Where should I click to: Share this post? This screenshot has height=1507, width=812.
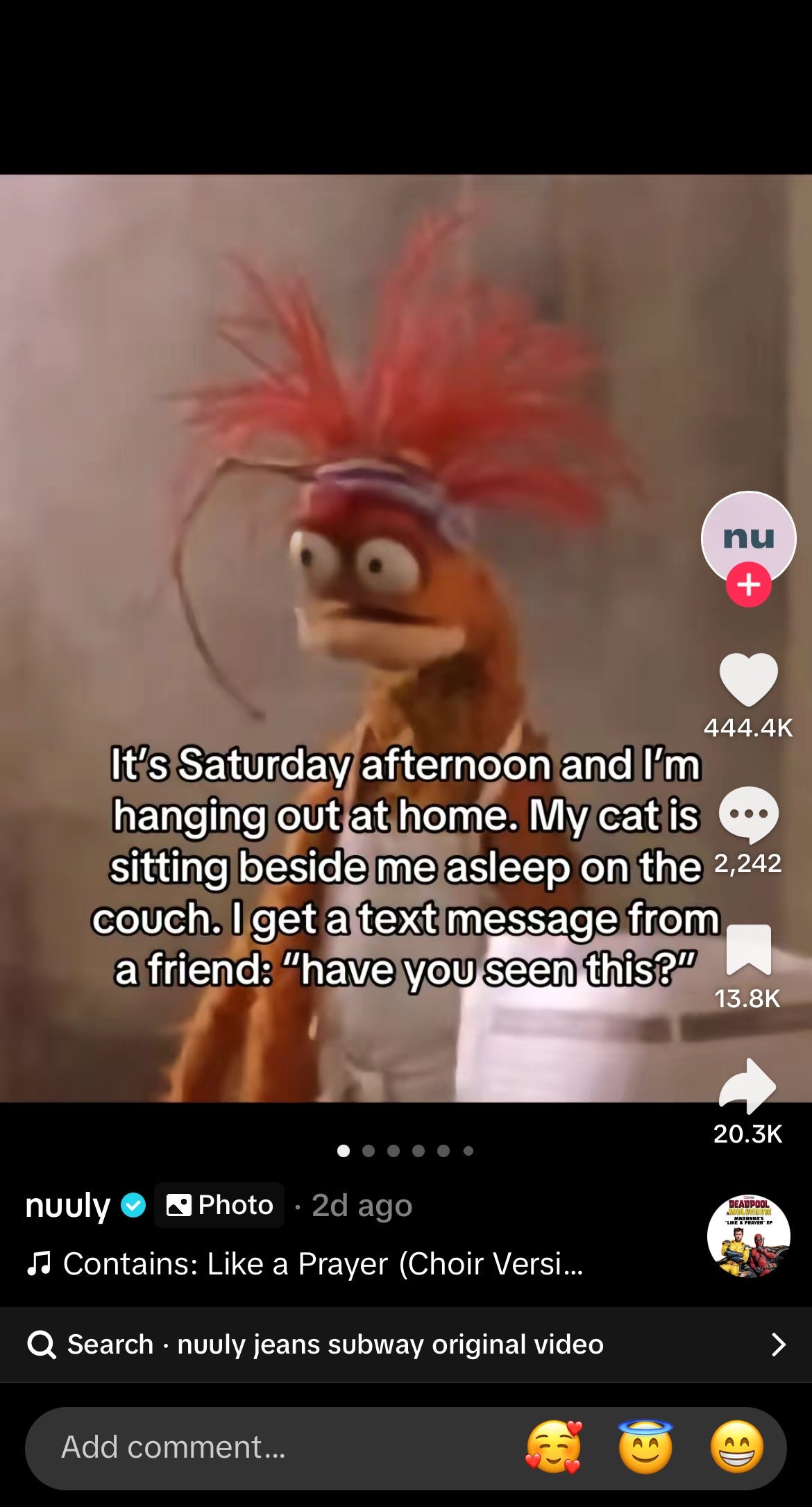pos(748,1085)
